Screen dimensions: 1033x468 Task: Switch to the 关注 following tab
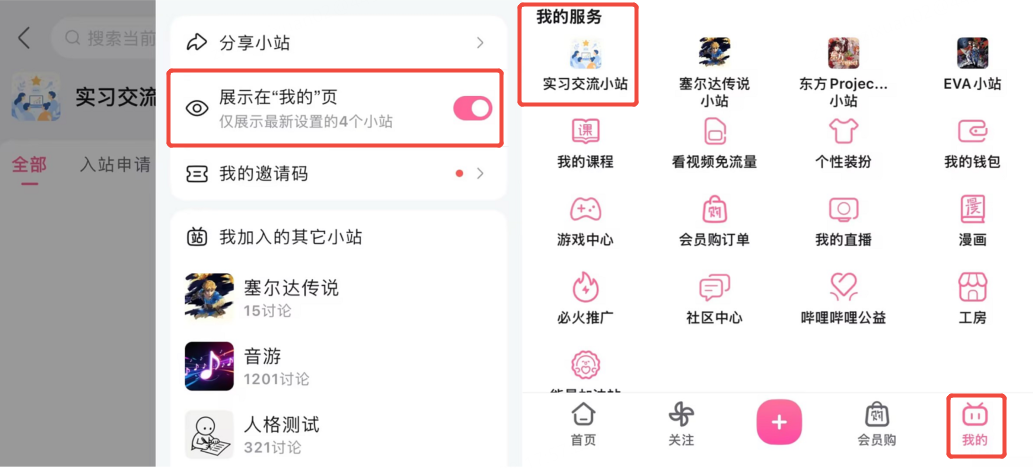681,424
